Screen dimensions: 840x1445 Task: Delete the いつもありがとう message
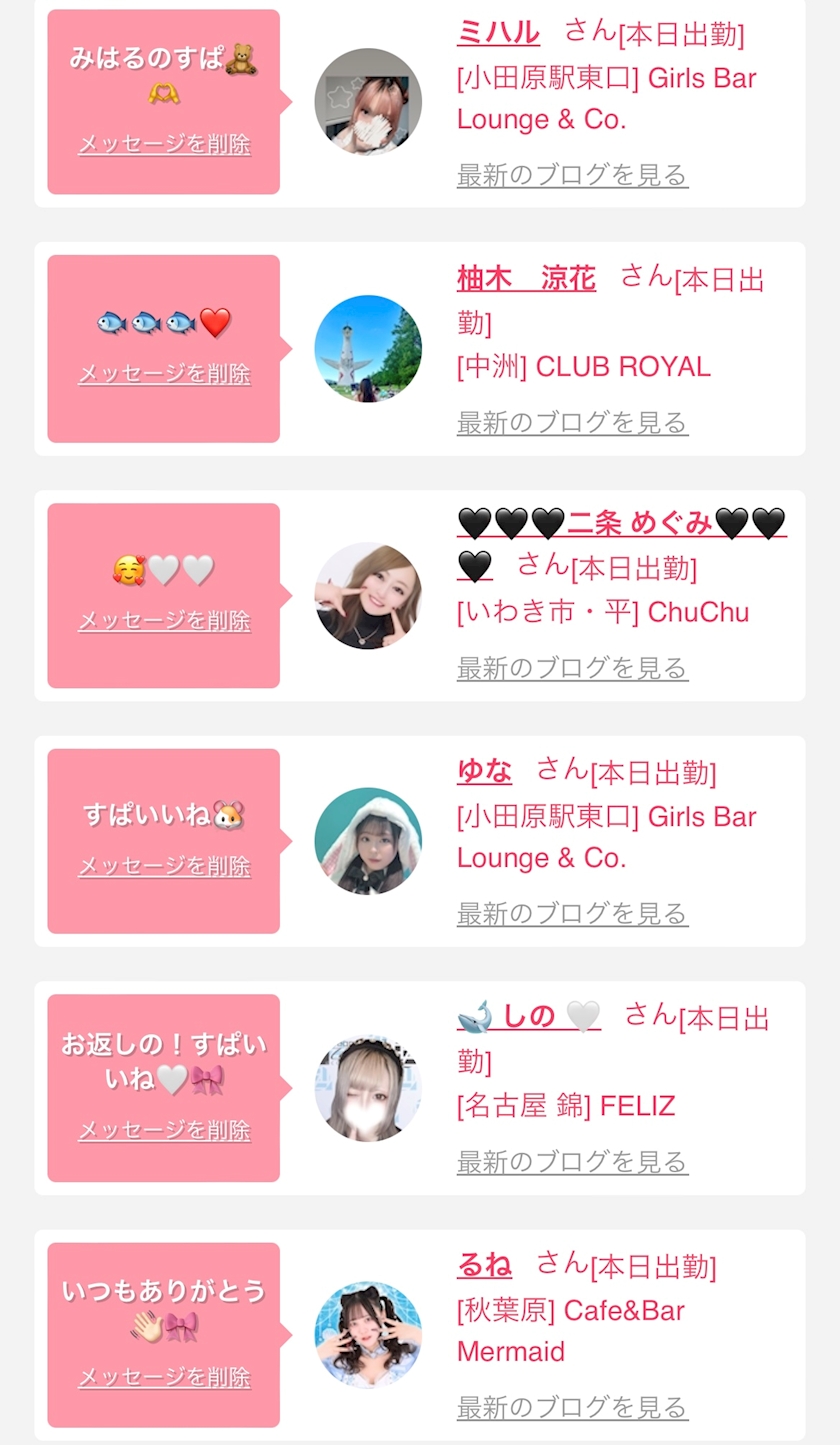pos(164,1377)
